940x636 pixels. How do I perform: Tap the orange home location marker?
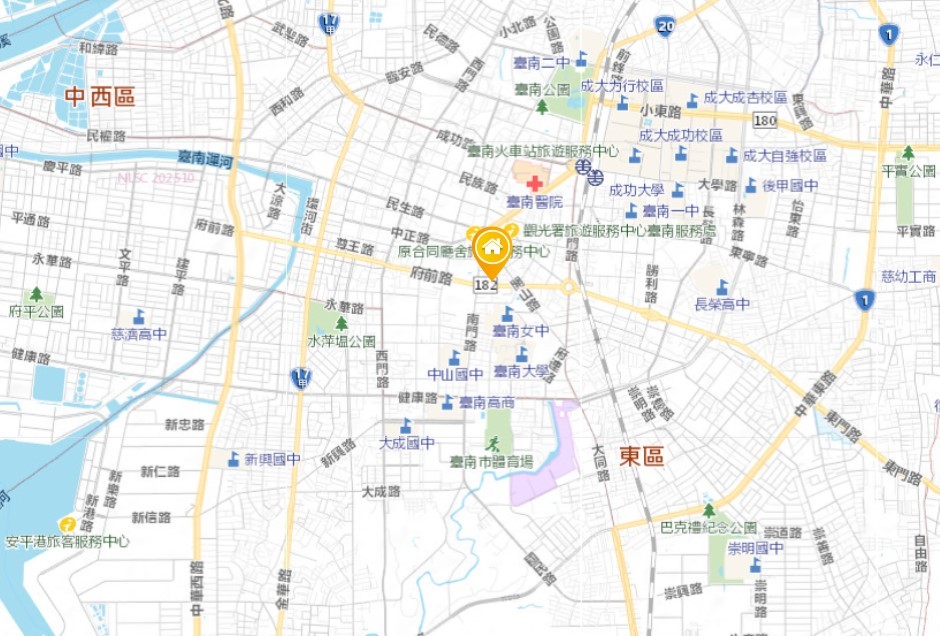[x=491, y=247]
